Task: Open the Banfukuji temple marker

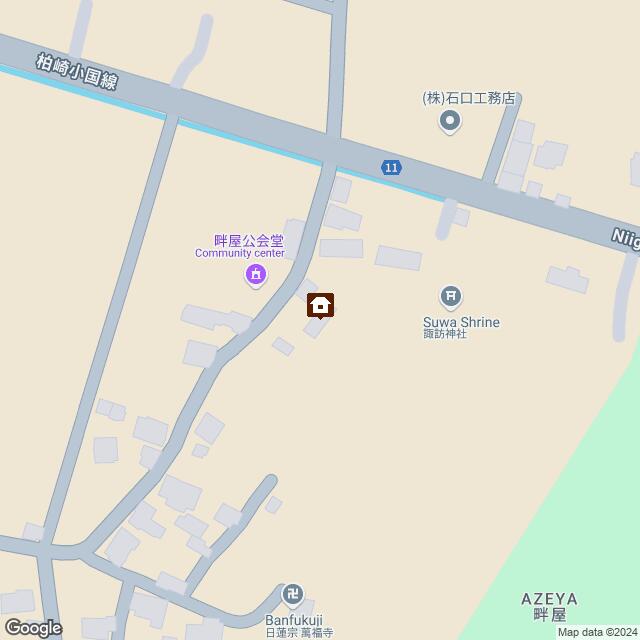Action: pyautogui.click(x=293, y=594)
